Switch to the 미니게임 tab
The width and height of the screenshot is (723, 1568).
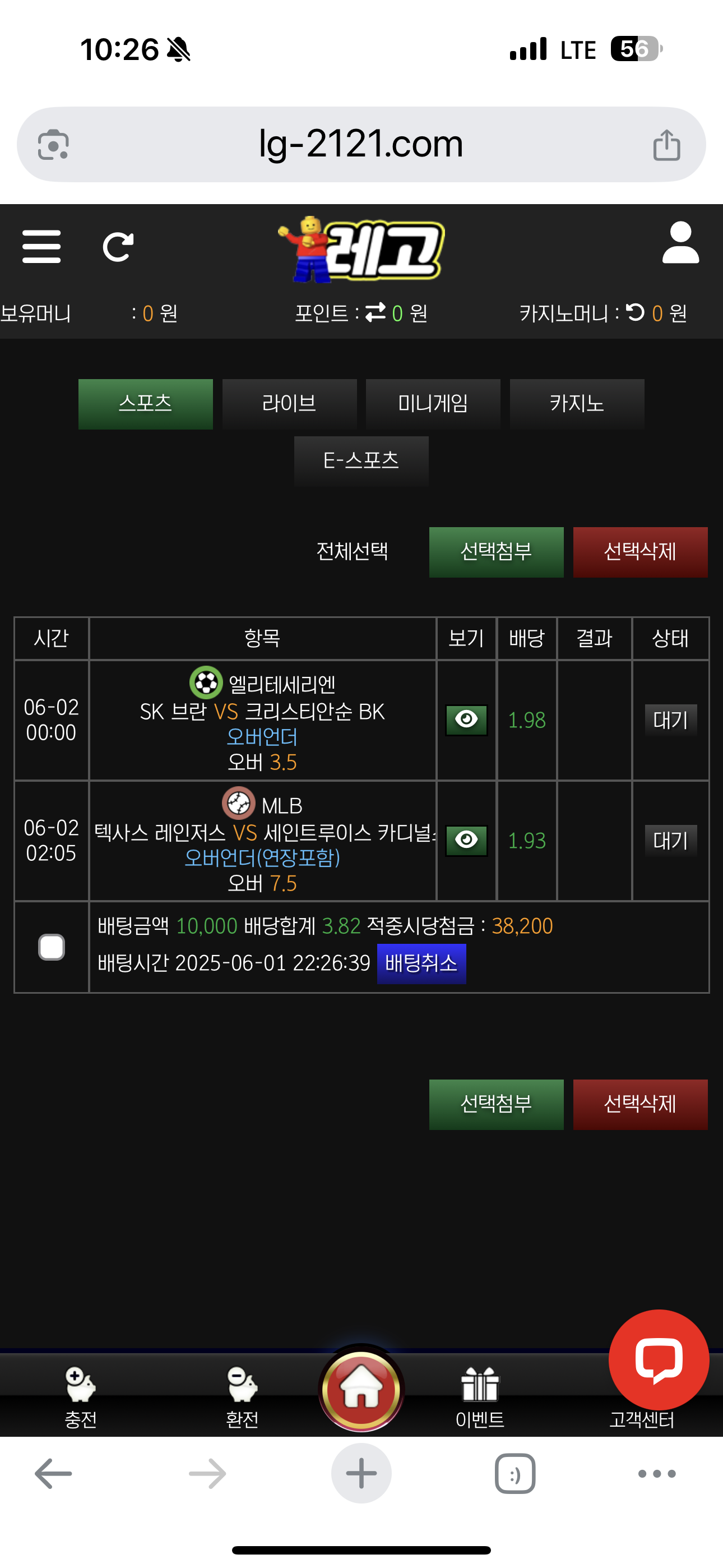pyautogui.click(x=433, y=404)
